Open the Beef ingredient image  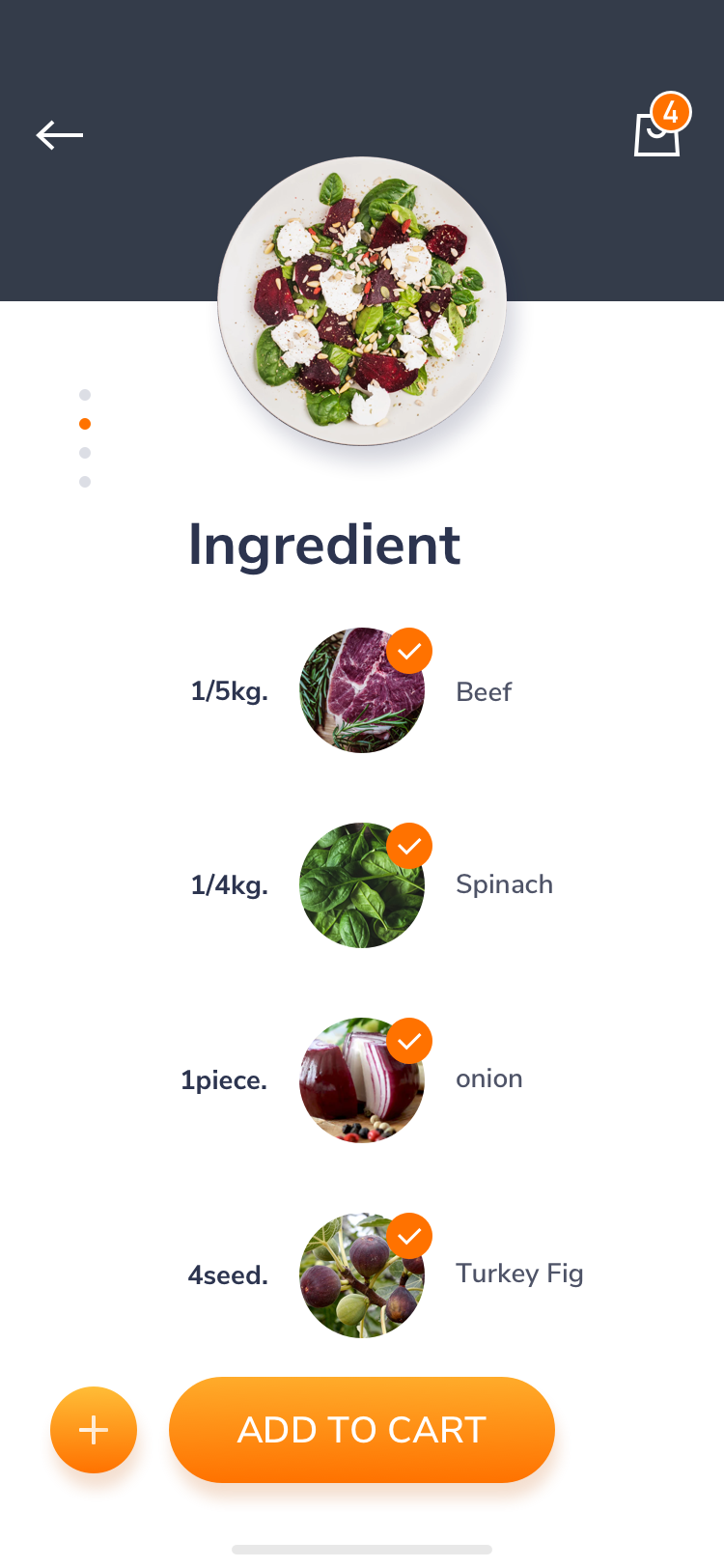coord(362,690)
